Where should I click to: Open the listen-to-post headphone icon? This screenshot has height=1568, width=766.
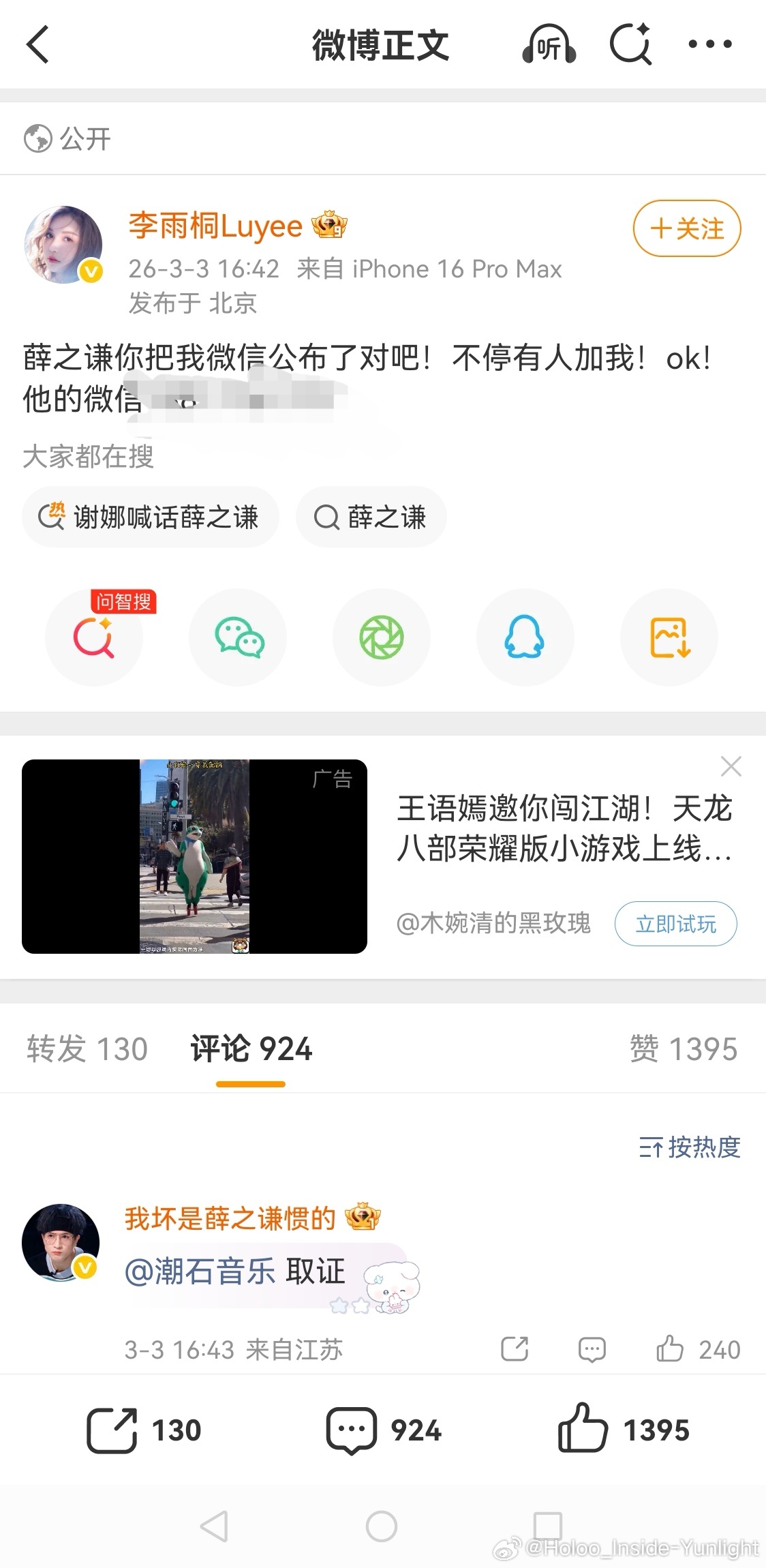click(549, 44)
